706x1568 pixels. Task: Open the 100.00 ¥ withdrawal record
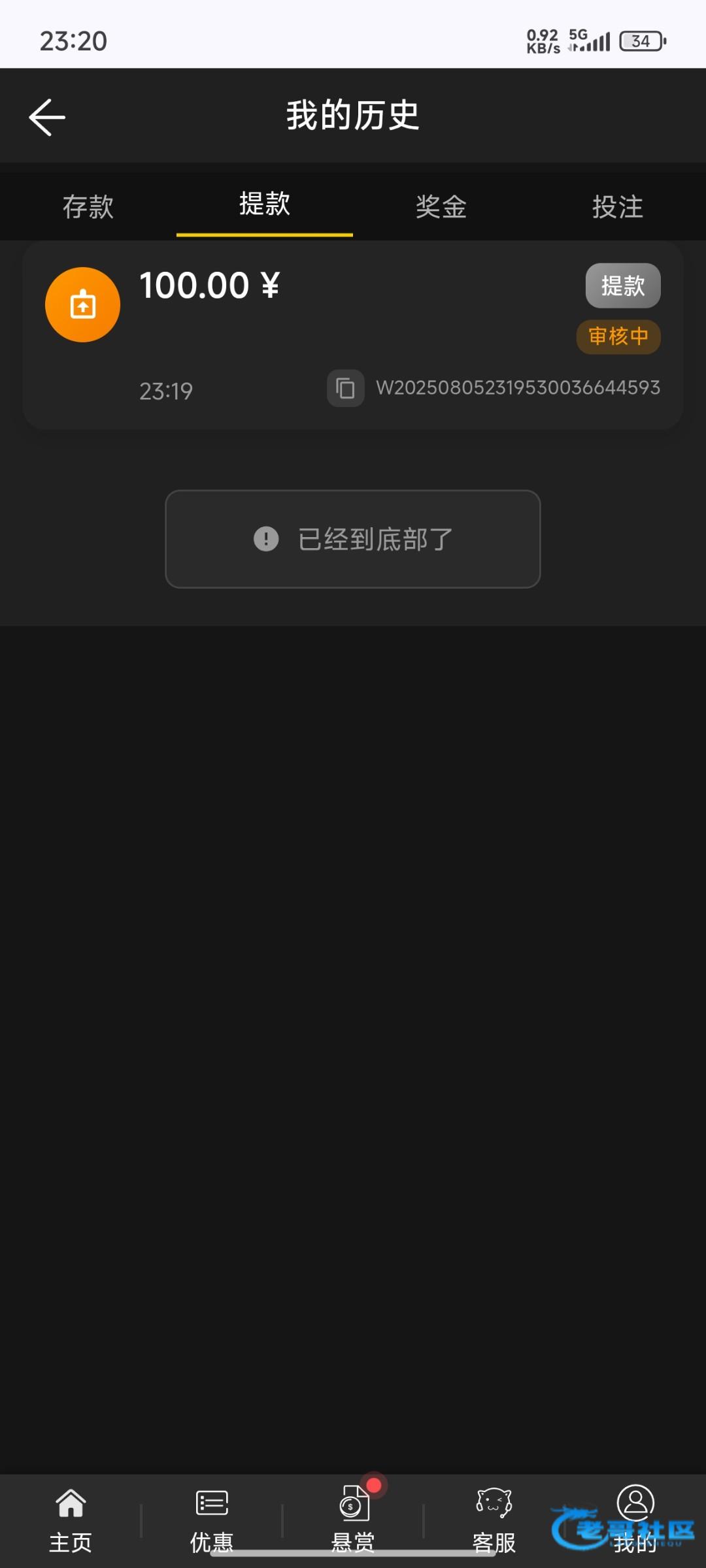(353, 335)
